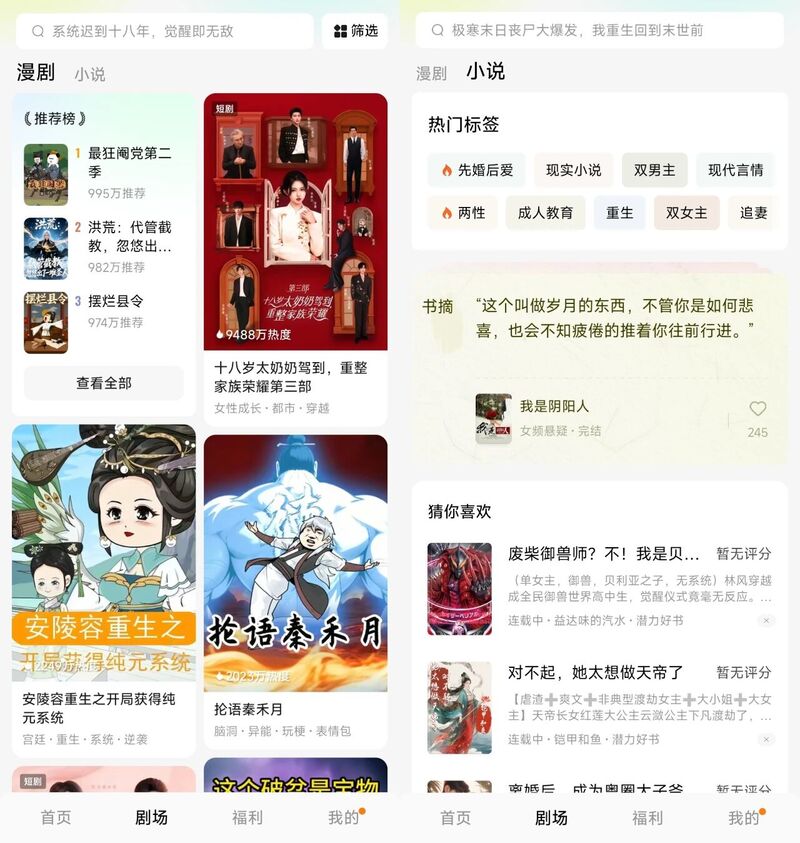Open the search box about 系统迟到十八年
This screenshot has width=800, height=843.
165,31
